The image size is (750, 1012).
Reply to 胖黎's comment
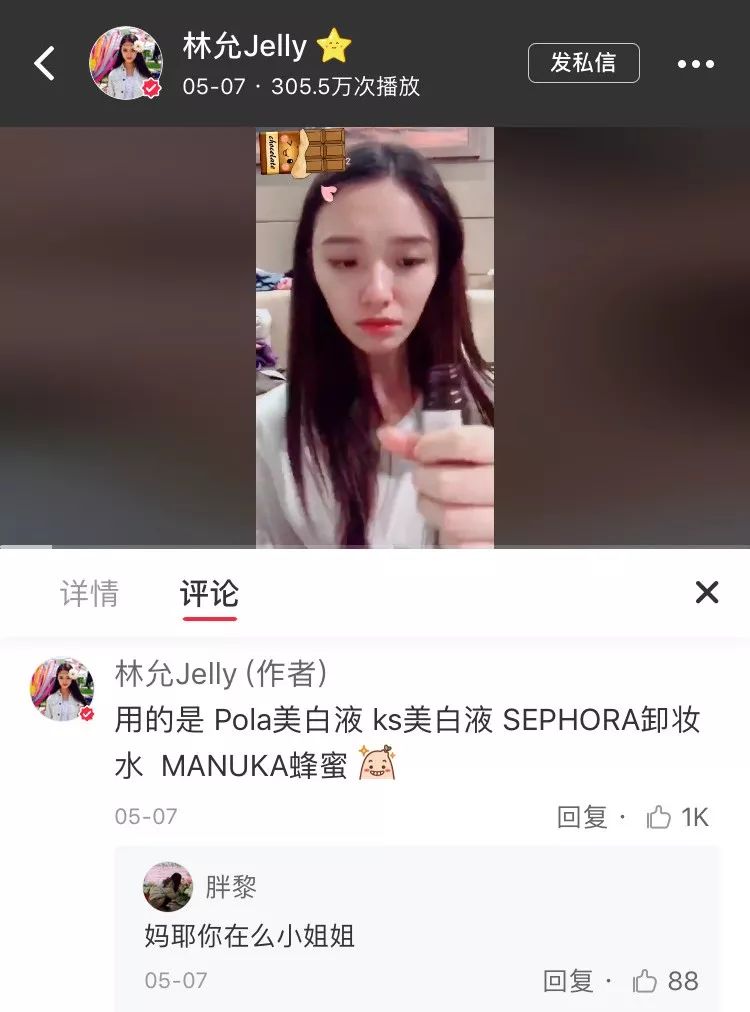[x=568, y=981]
